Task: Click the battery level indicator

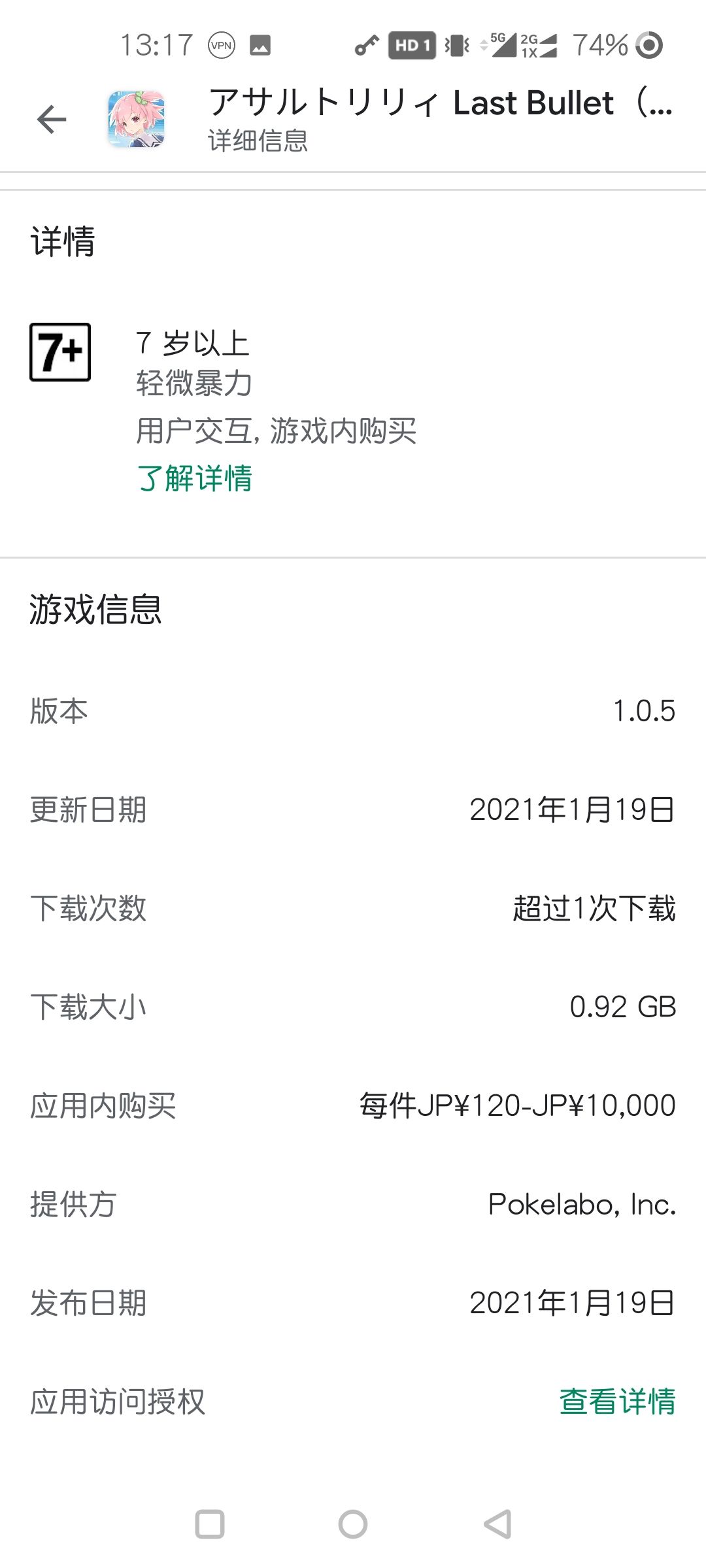Action: [599, 44]
